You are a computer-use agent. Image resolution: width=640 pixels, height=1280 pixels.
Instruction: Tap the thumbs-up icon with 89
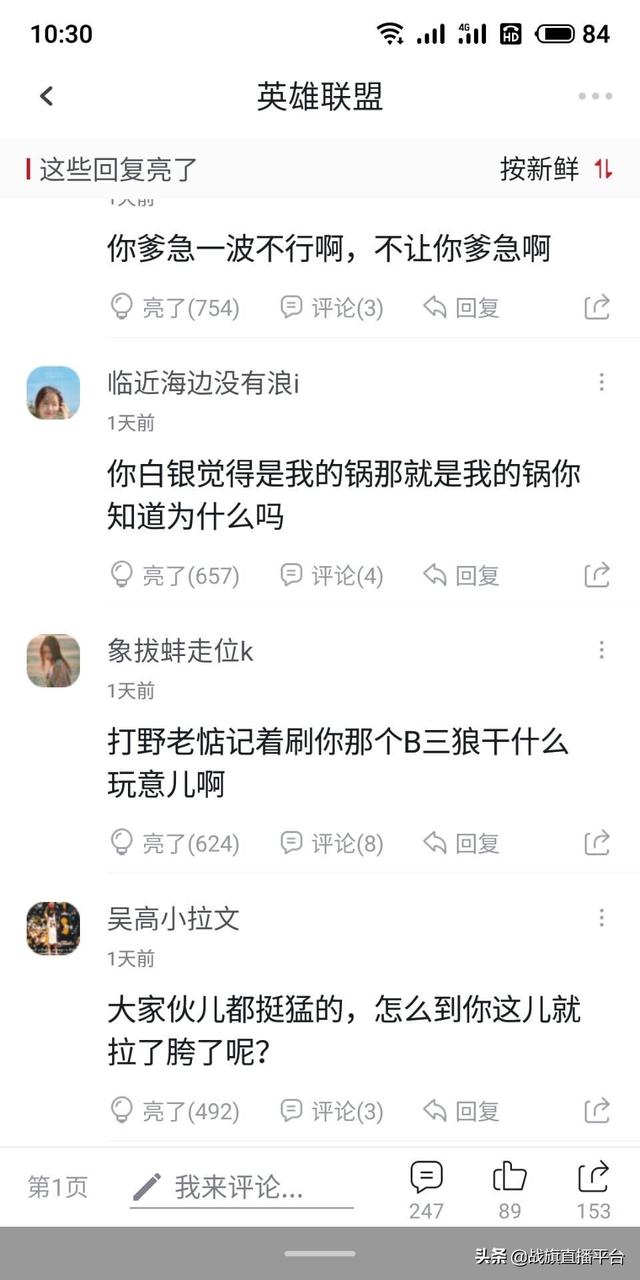[510, 1188]
